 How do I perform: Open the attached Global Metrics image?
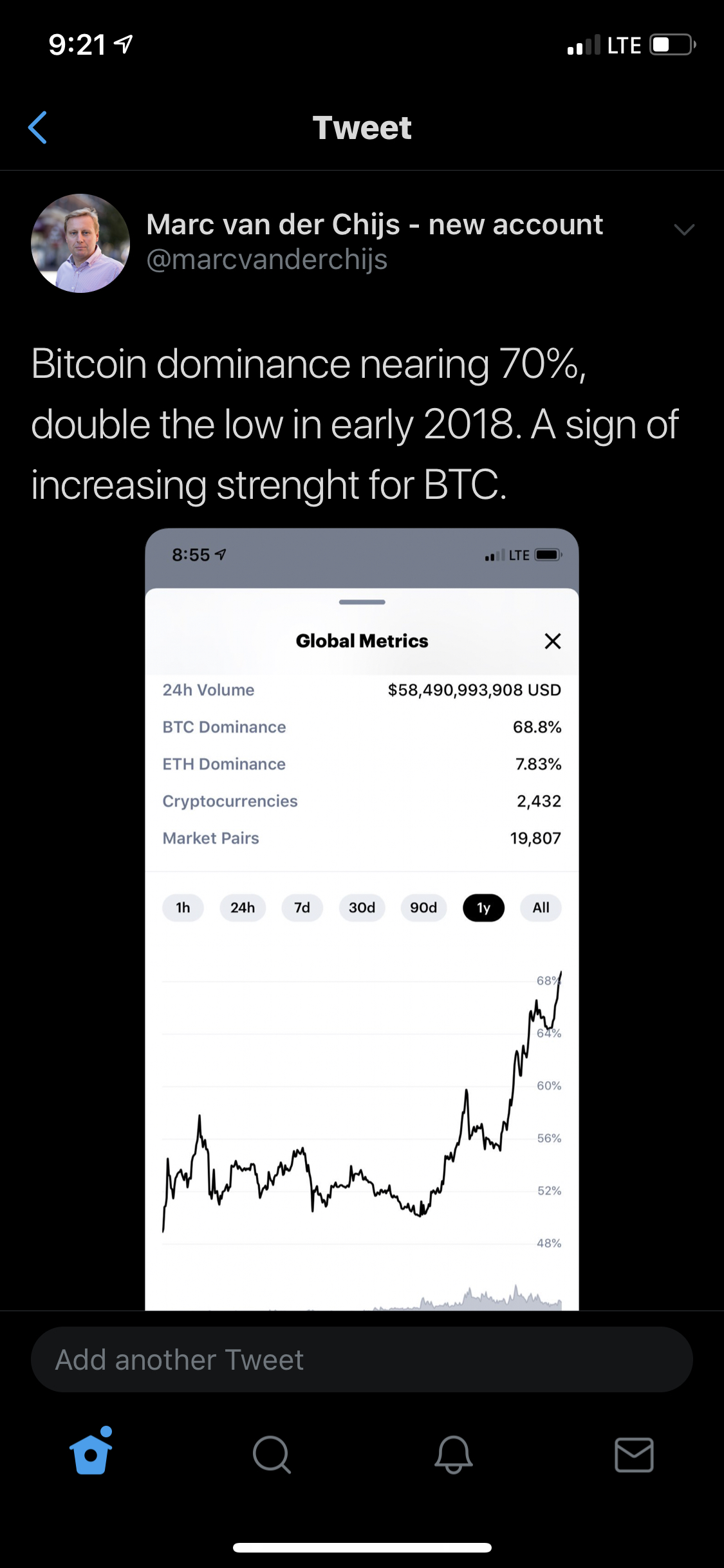[x=362, y=919]
